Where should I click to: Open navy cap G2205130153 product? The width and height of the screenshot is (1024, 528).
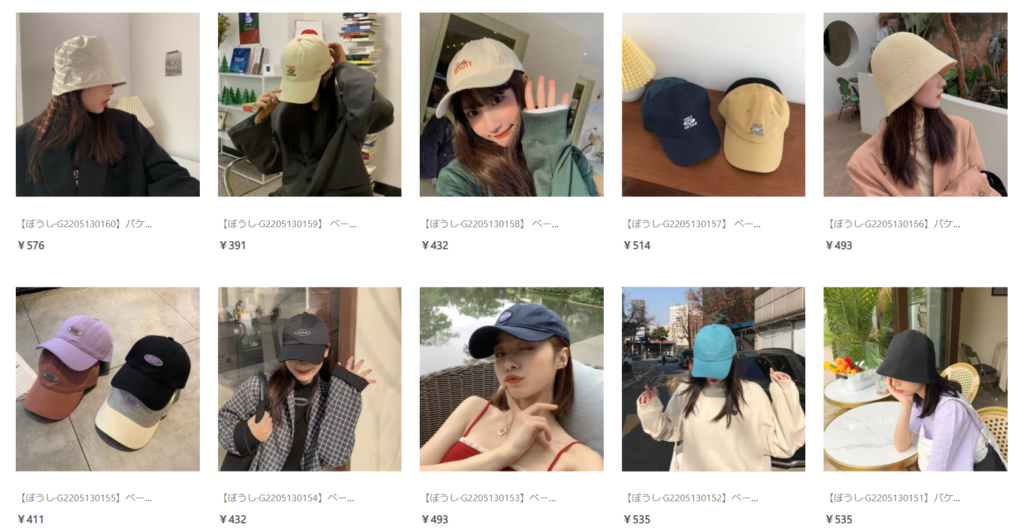tap(511, 379)
